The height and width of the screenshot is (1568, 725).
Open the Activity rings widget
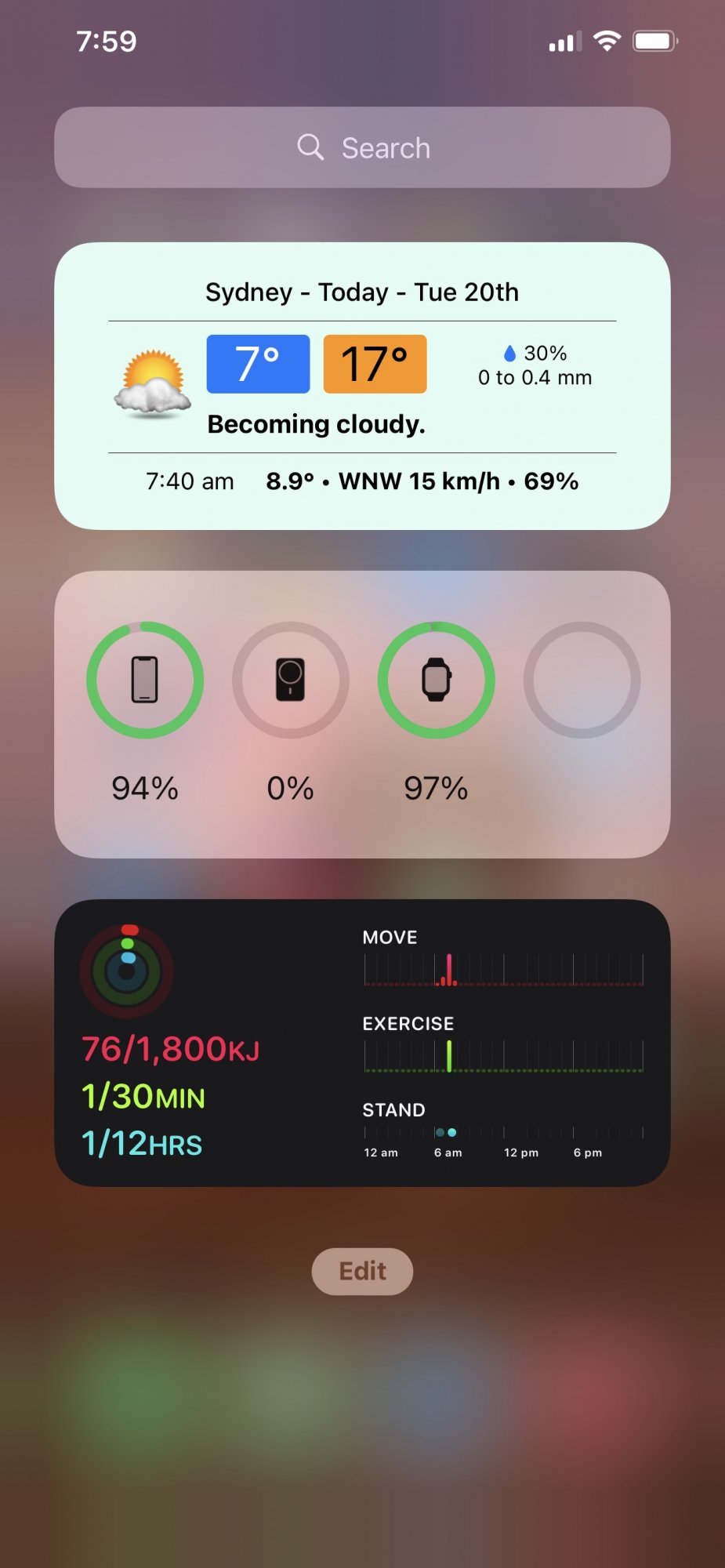pyautogui.click(x=362, y=1043)
